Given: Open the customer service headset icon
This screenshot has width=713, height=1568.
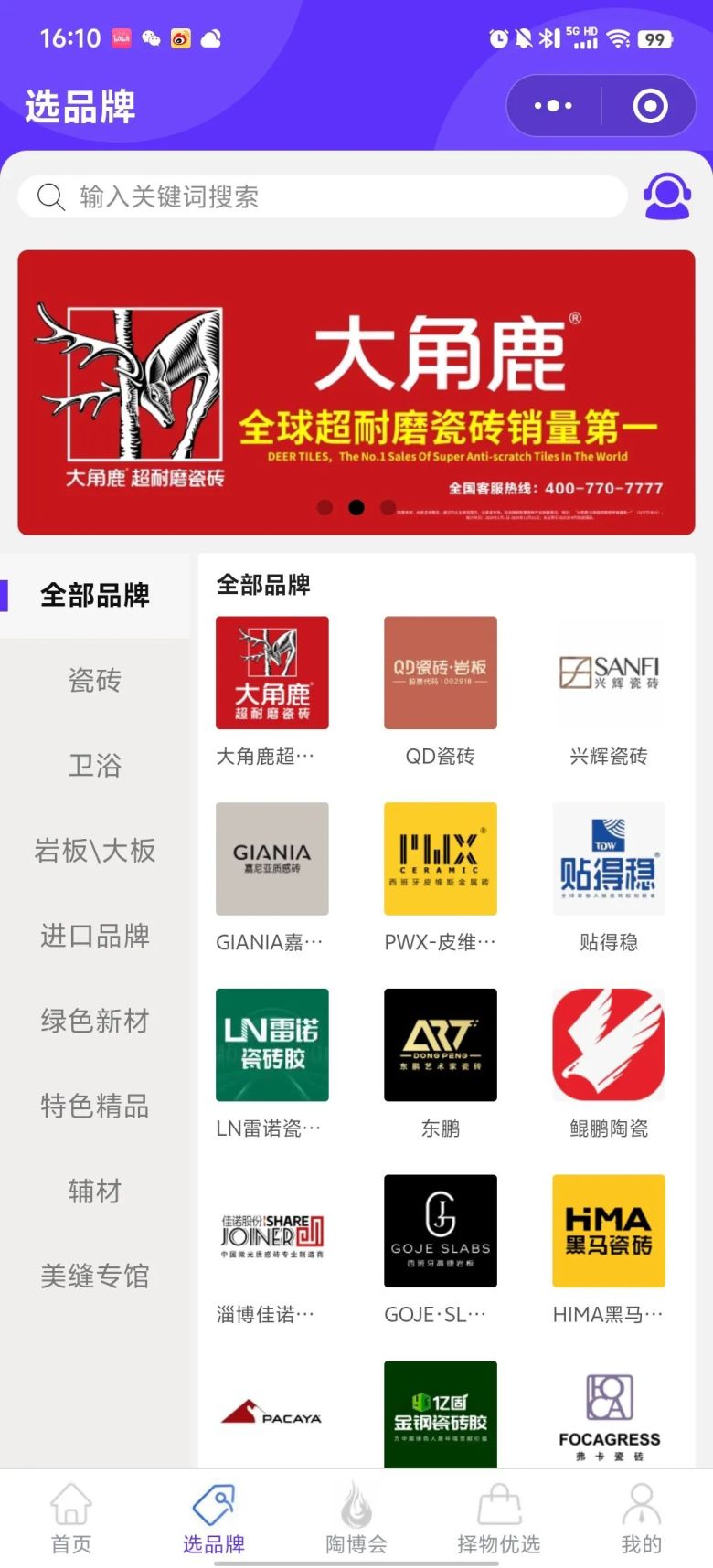Looking at the screenshot, I should tap(666, 196).
